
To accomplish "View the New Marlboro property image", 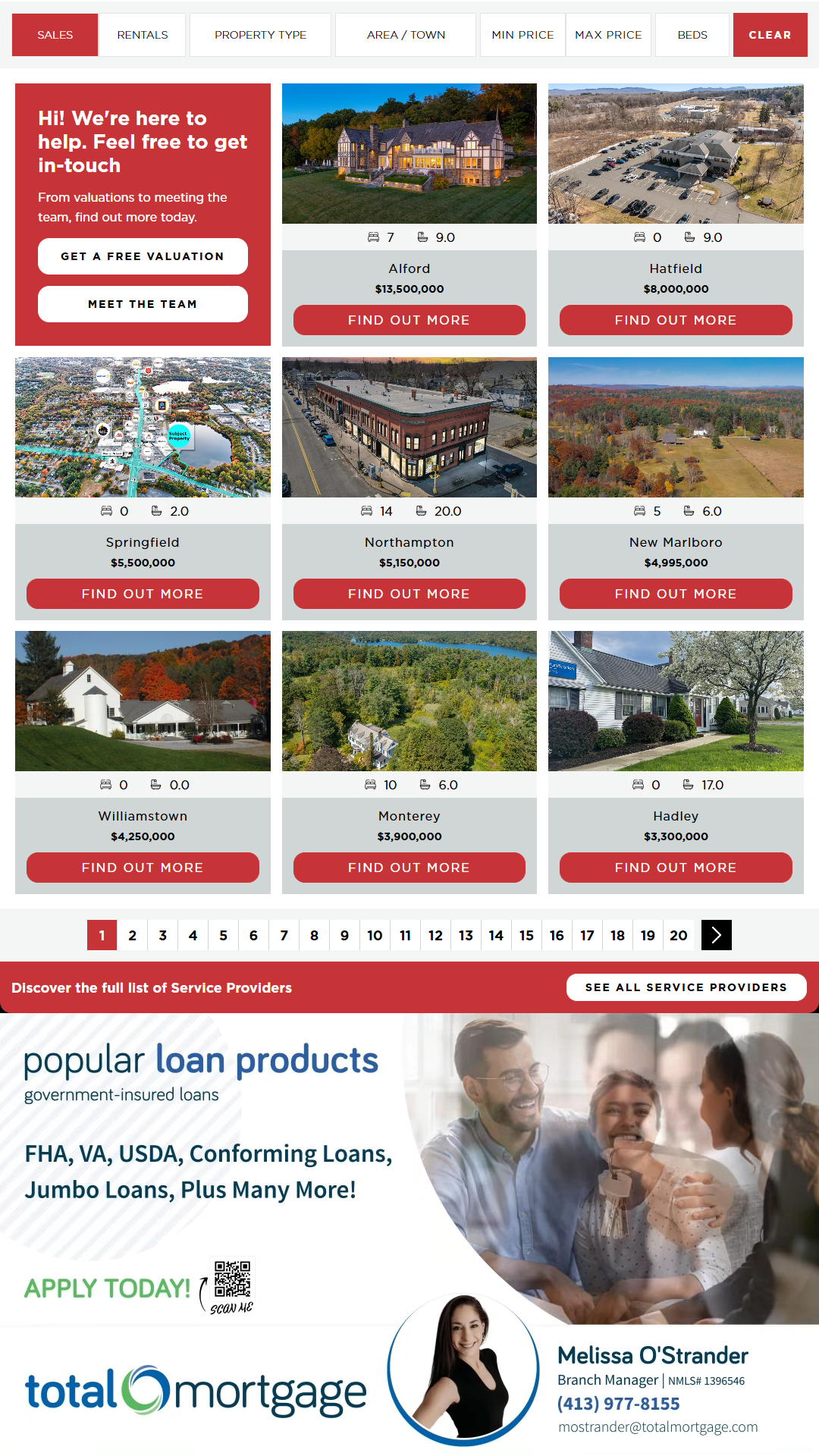I will pyautogui.click(x=676, y=427).
